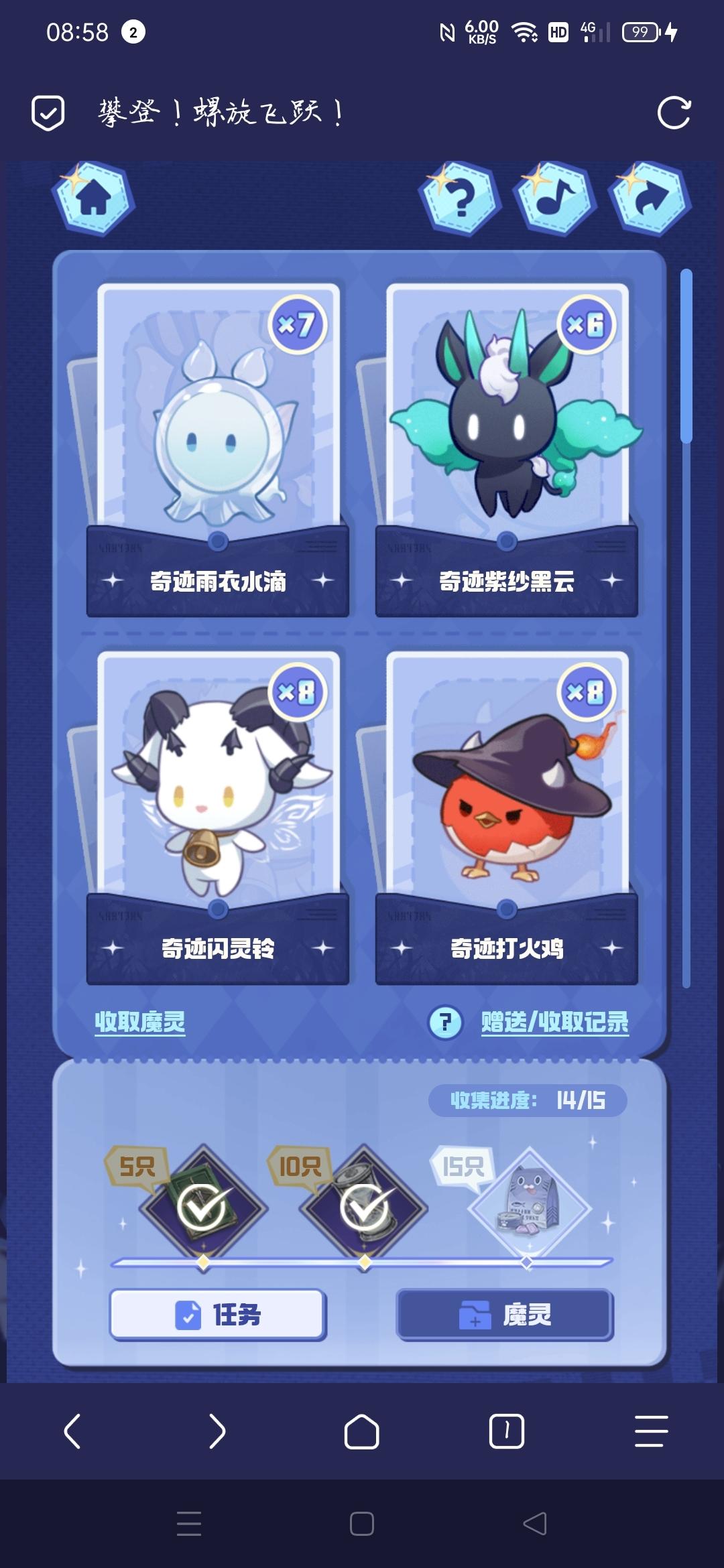The width and height of the screenshot is (724, 1568).
Task: Switch to the 魔灵 tab
Action: (505, 1314)
